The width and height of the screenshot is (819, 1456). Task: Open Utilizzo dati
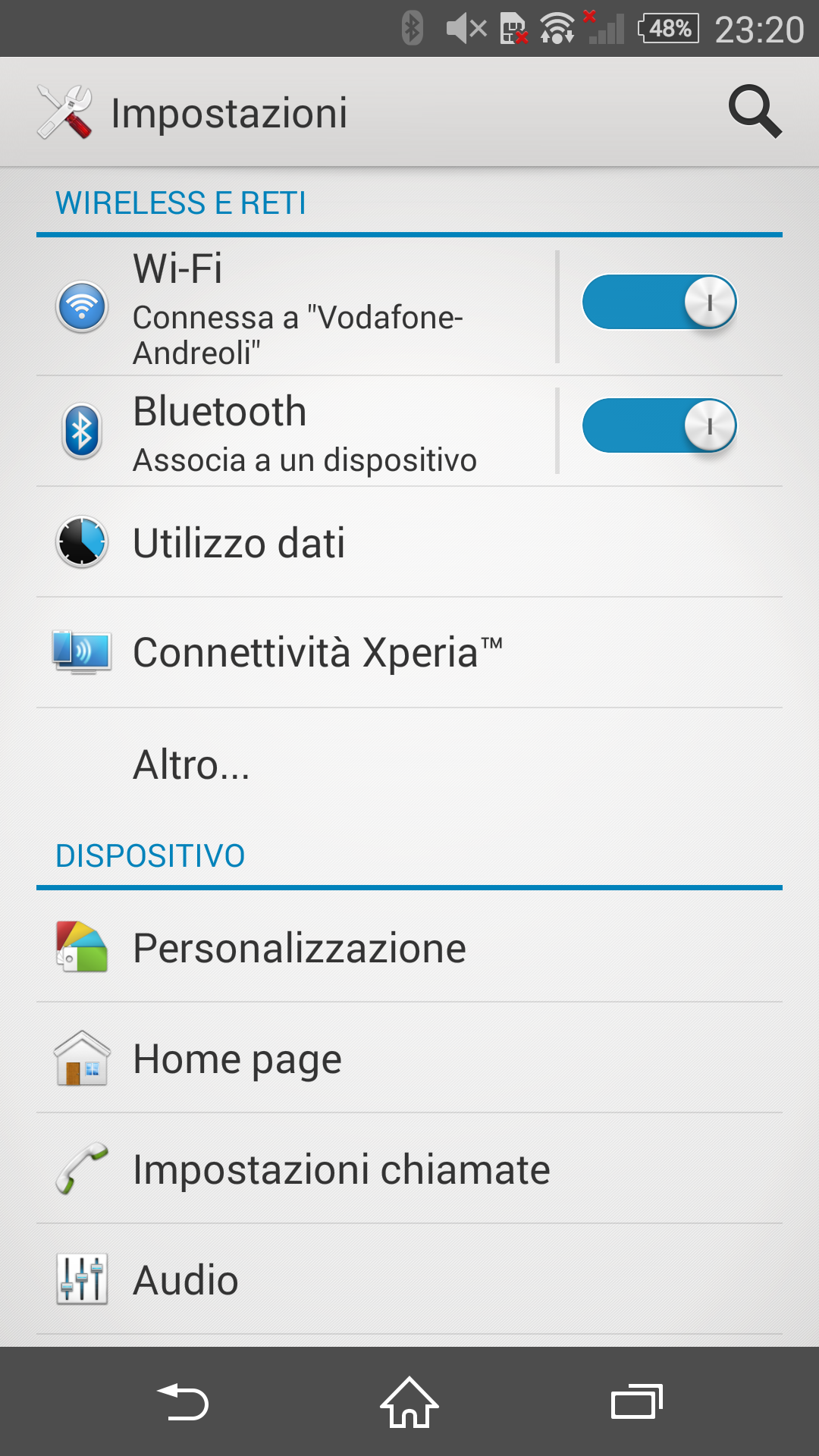(409, 542)
